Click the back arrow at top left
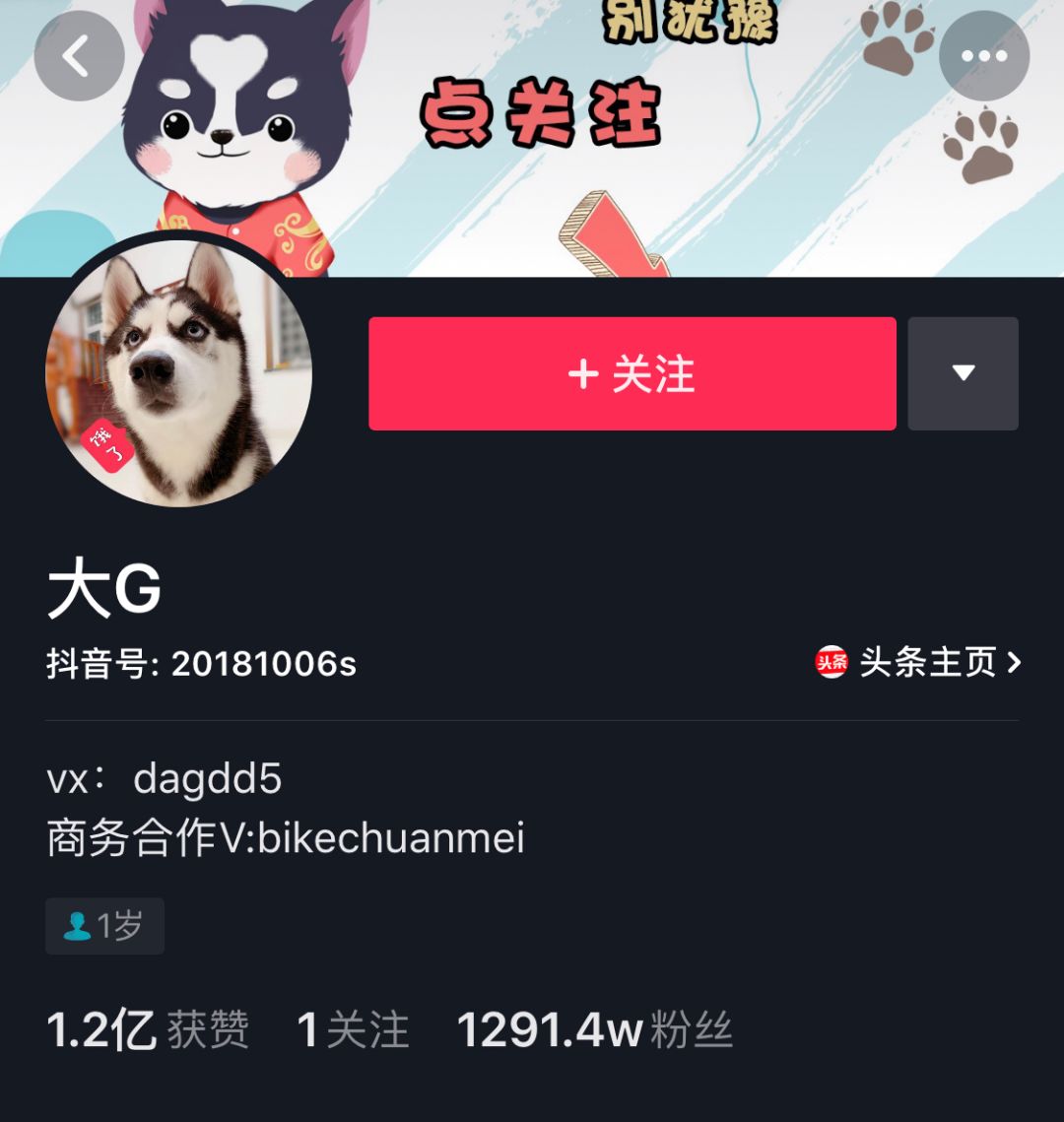 [79, 55]
